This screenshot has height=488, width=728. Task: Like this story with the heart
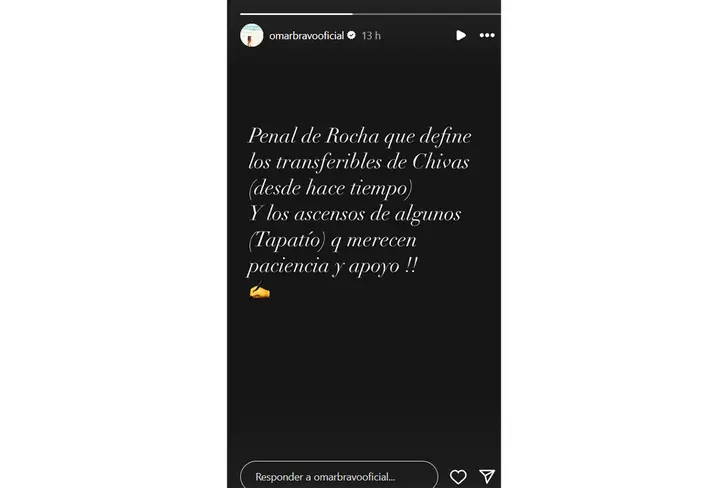click(458, 476)
